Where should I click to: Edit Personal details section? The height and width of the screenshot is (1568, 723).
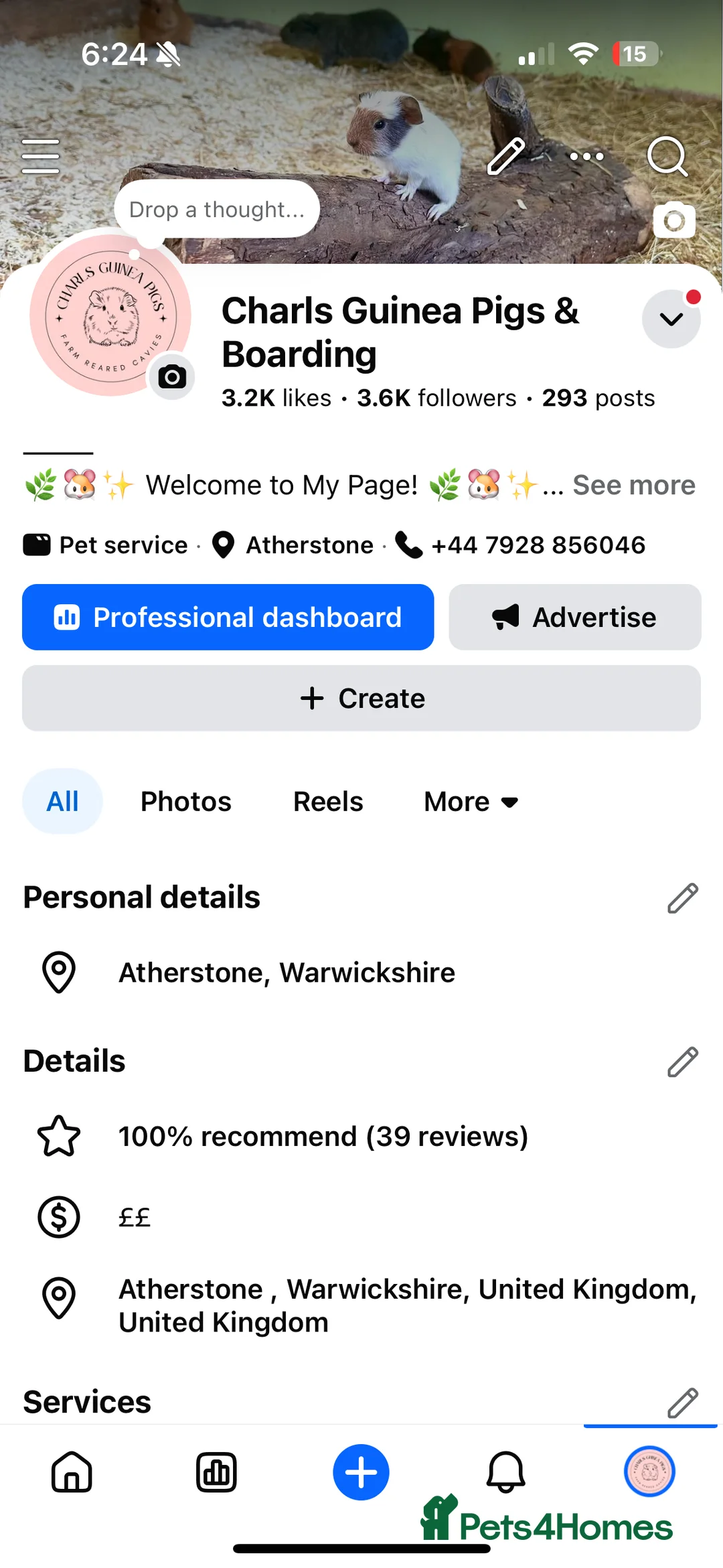coord(682,898)
